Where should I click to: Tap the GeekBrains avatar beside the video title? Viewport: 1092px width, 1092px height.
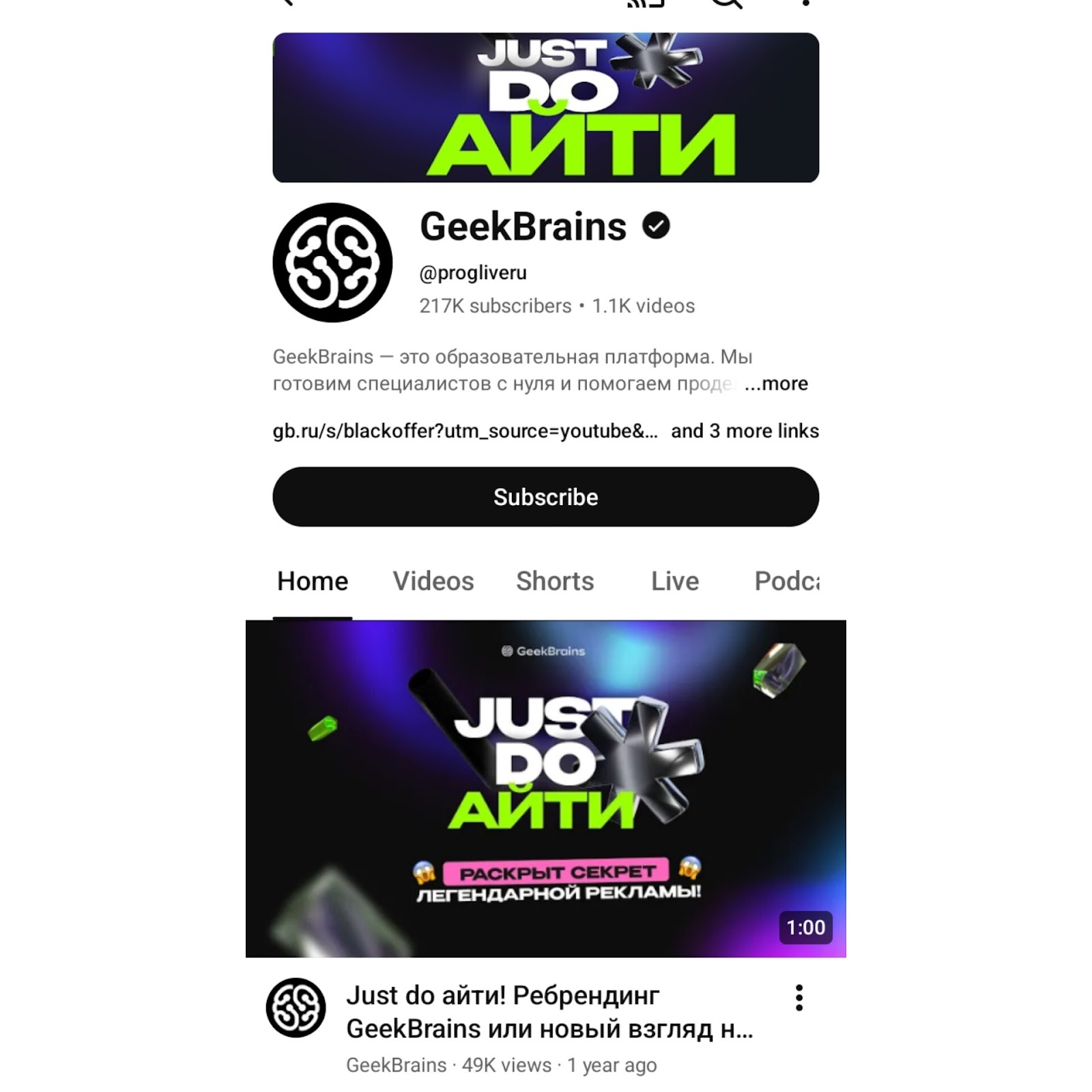[296, 1008]
